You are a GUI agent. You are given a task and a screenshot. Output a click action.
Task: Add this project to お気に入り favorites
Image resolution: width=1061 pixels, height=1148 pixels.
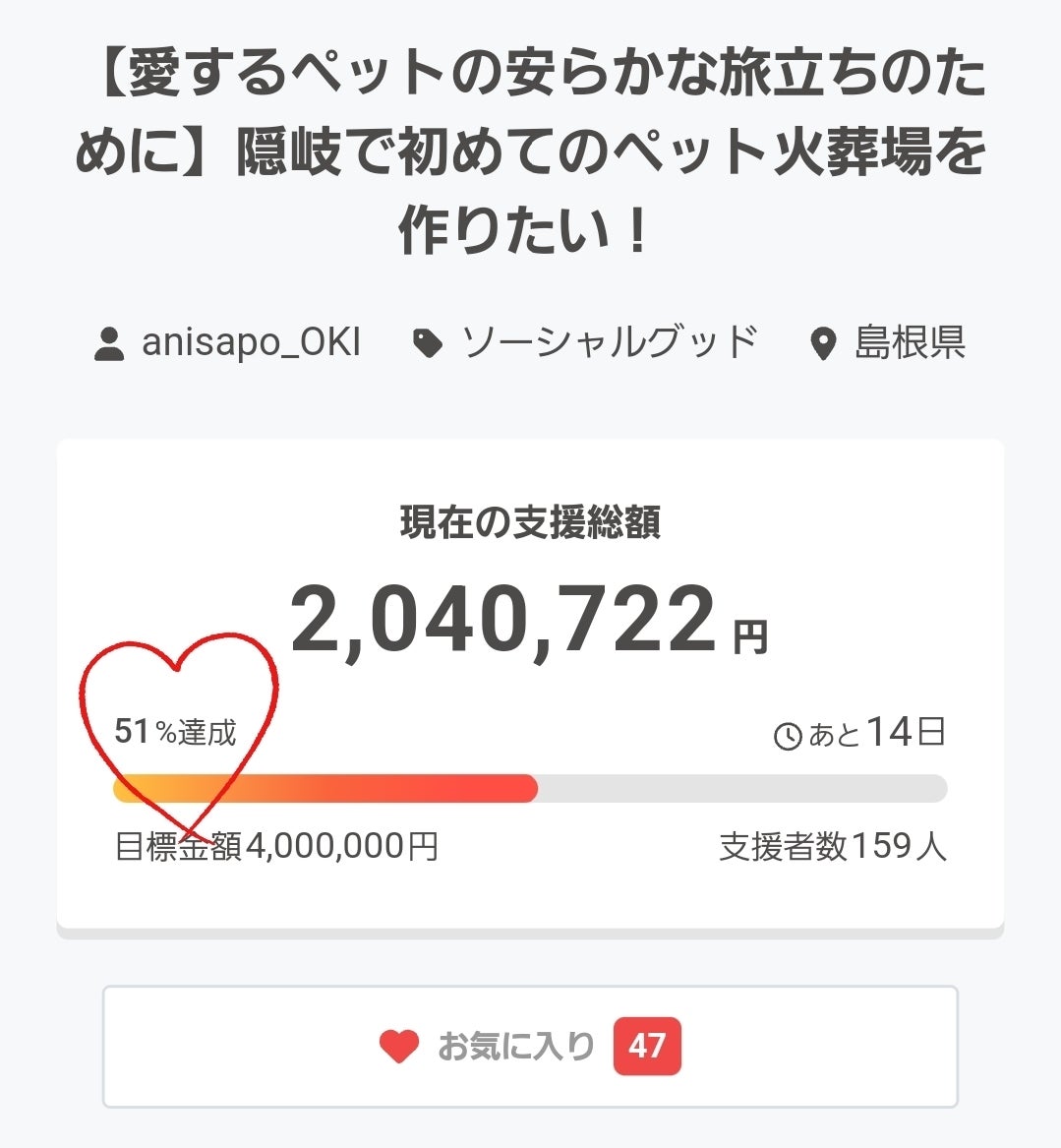click(x=530, y=1046)
